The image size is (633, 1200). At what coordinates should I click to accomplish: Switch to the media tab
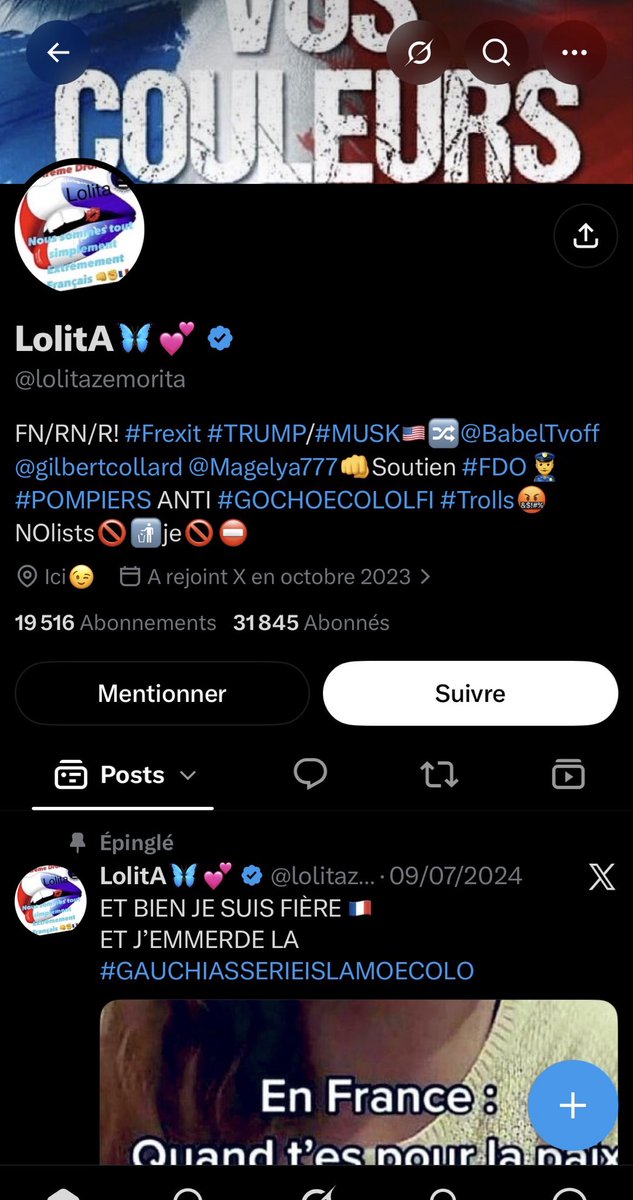(568, 774)
